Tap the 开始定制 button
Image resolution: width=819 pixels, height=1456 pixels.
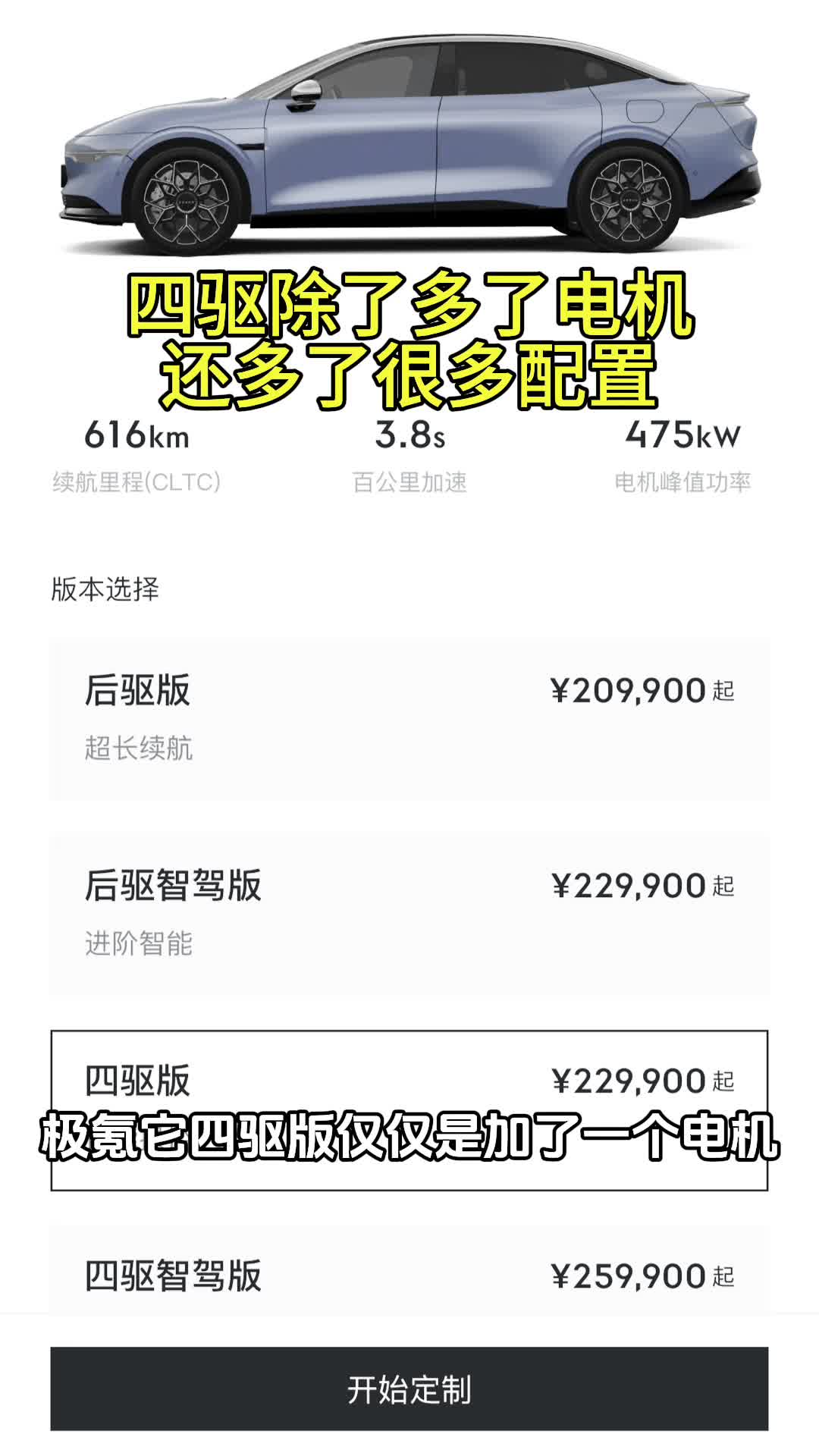click(x=409, y=1389)
